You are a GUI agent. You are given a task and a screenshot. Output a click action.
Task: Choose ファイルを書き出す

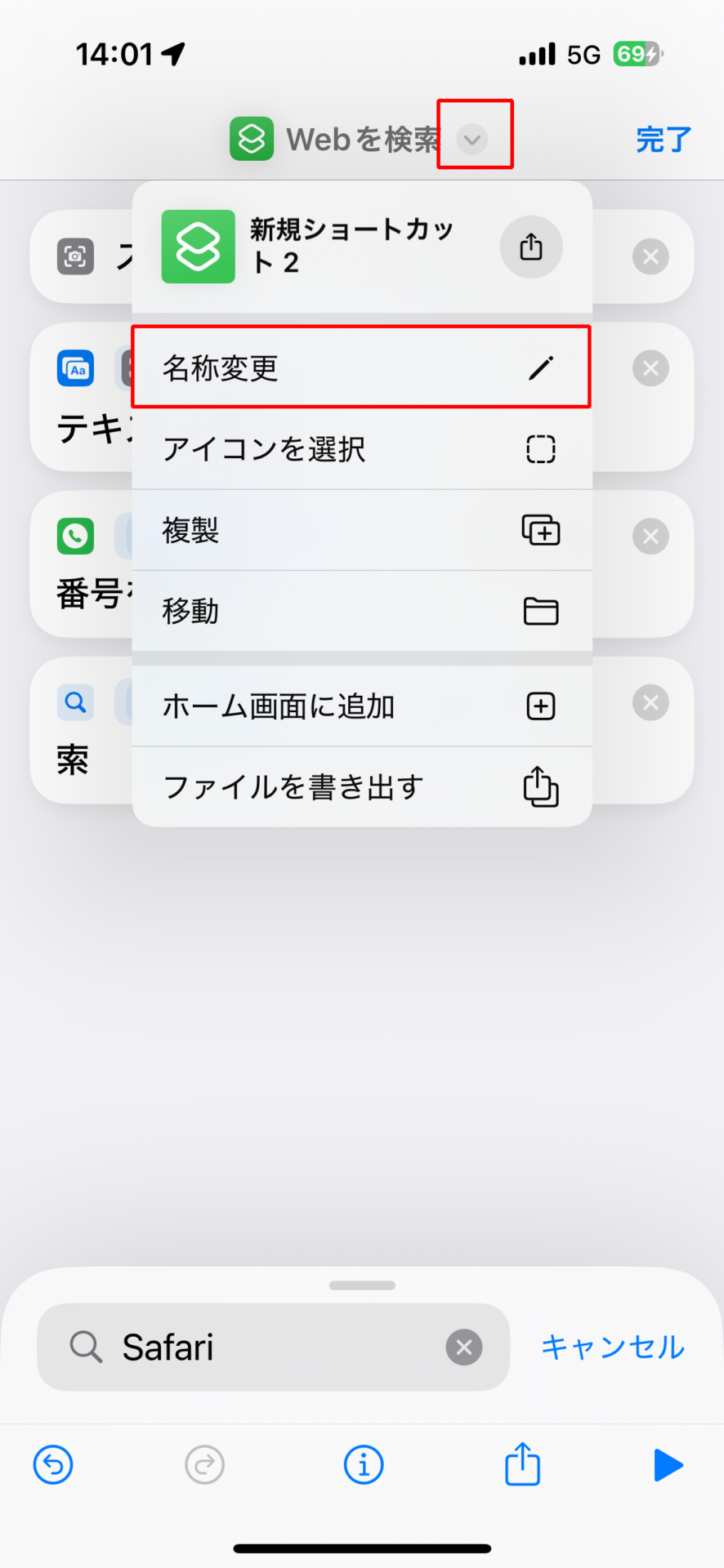click(361, 786)
